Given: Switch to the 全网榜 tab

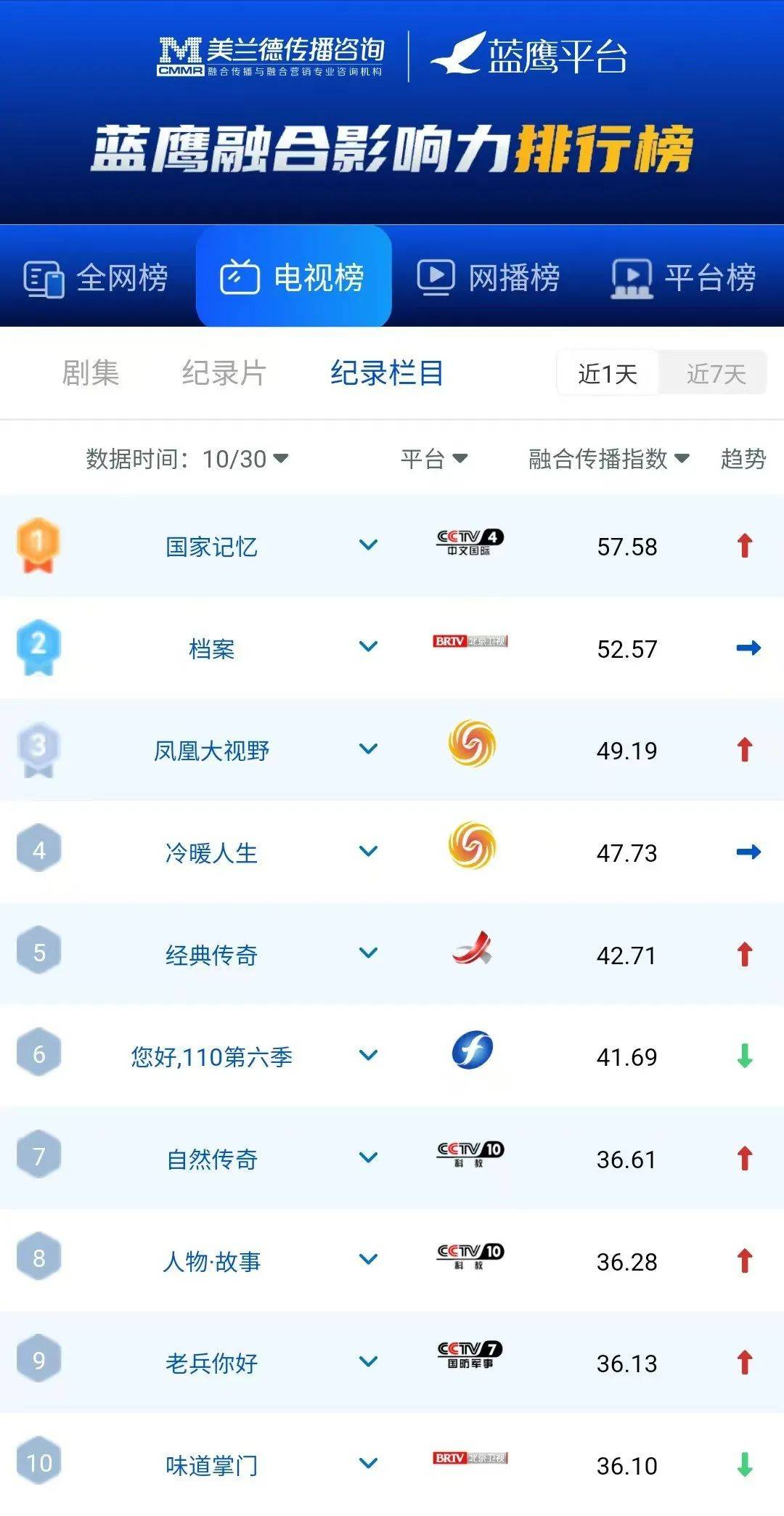Looking at the screenshot, I should click(x=97, y=278).
